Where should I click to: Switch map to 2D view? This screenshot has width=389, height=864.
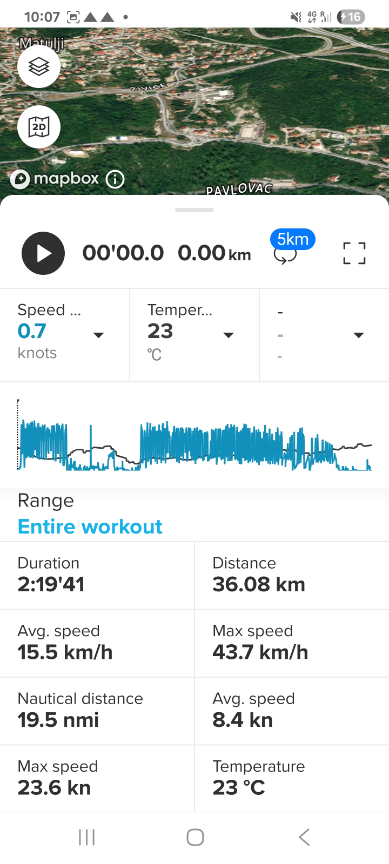39,127
